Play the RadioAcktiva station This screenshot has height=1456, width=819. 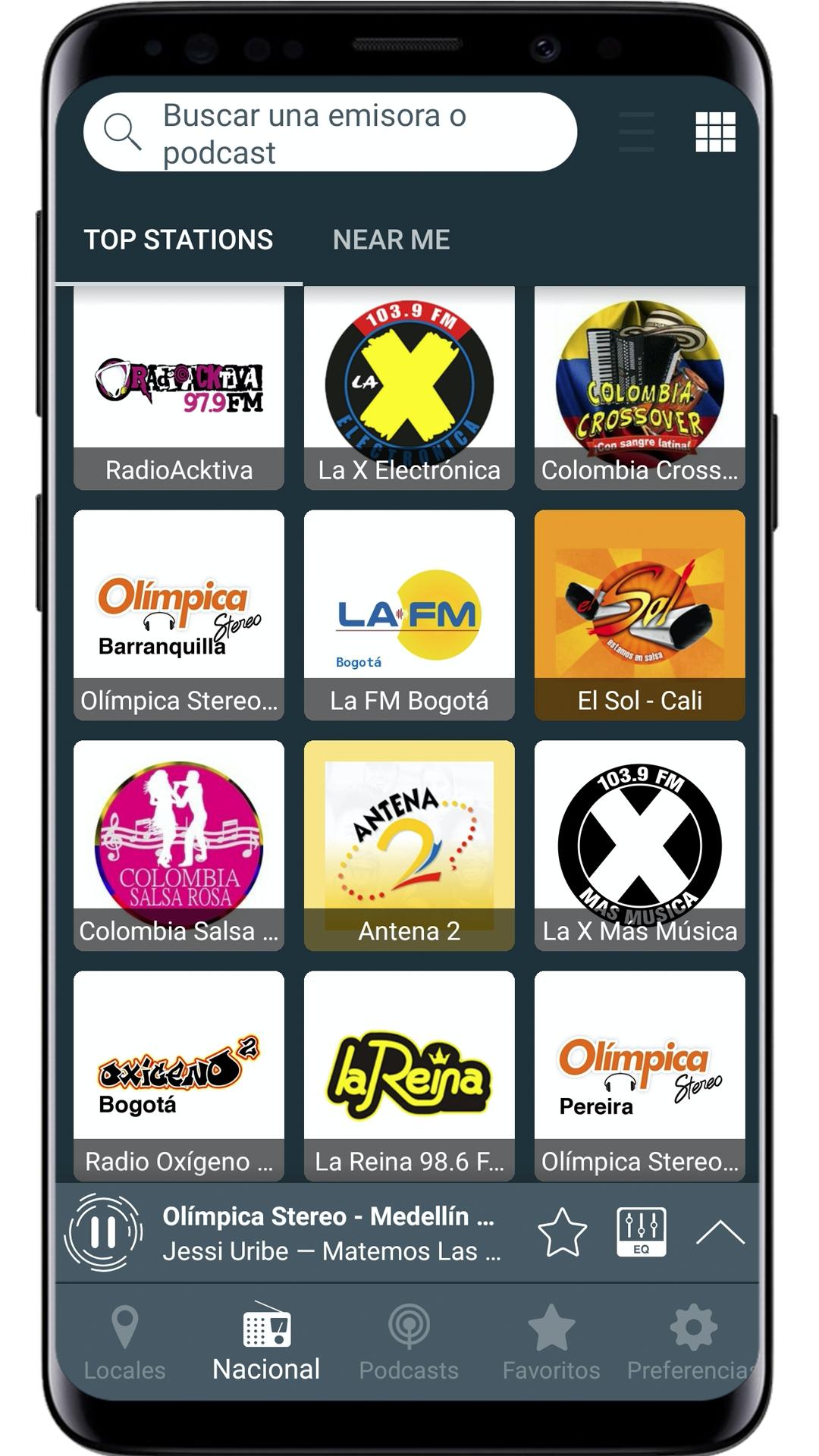179,388
